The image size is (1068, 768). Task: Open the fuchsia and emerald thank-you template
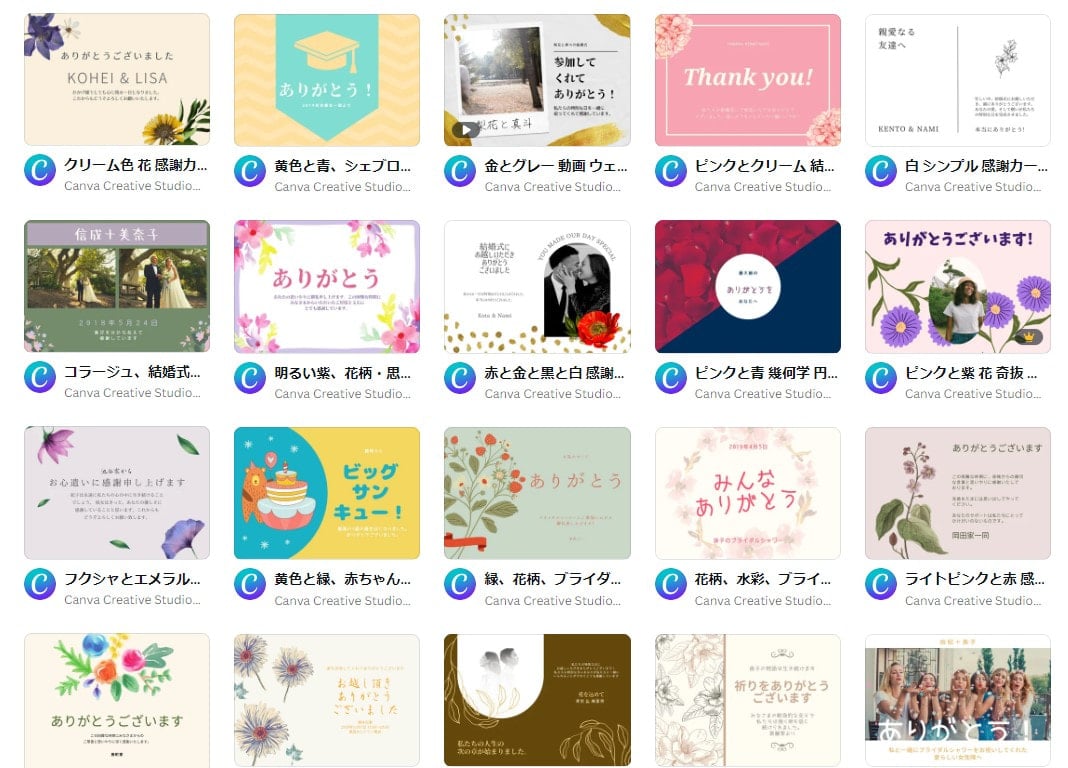click(117, 493)
